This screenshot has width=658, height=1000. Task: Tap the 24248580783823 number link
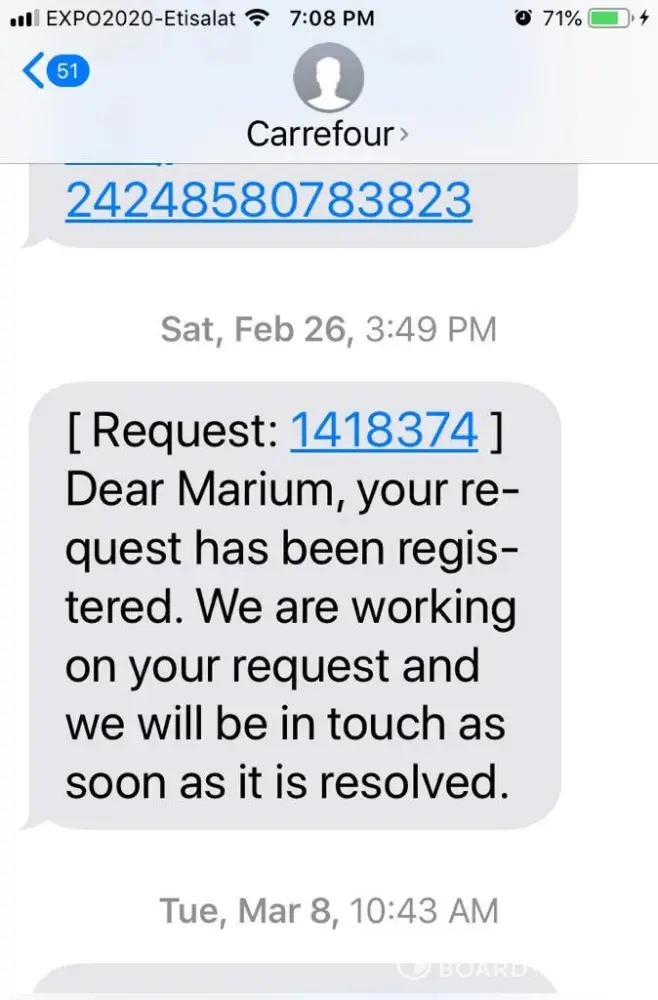click(268, 200)
